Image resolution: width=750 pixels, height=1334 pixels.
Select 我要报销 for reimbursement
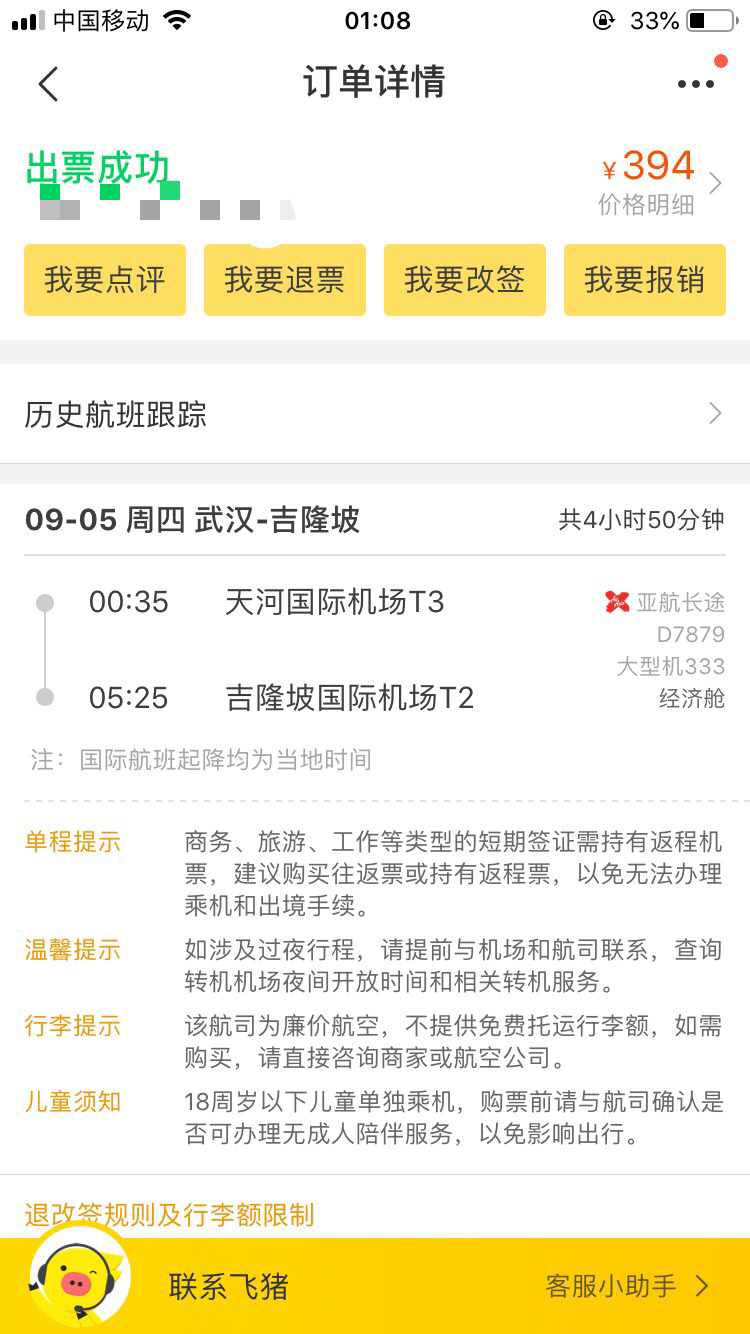tap(645, 280)
